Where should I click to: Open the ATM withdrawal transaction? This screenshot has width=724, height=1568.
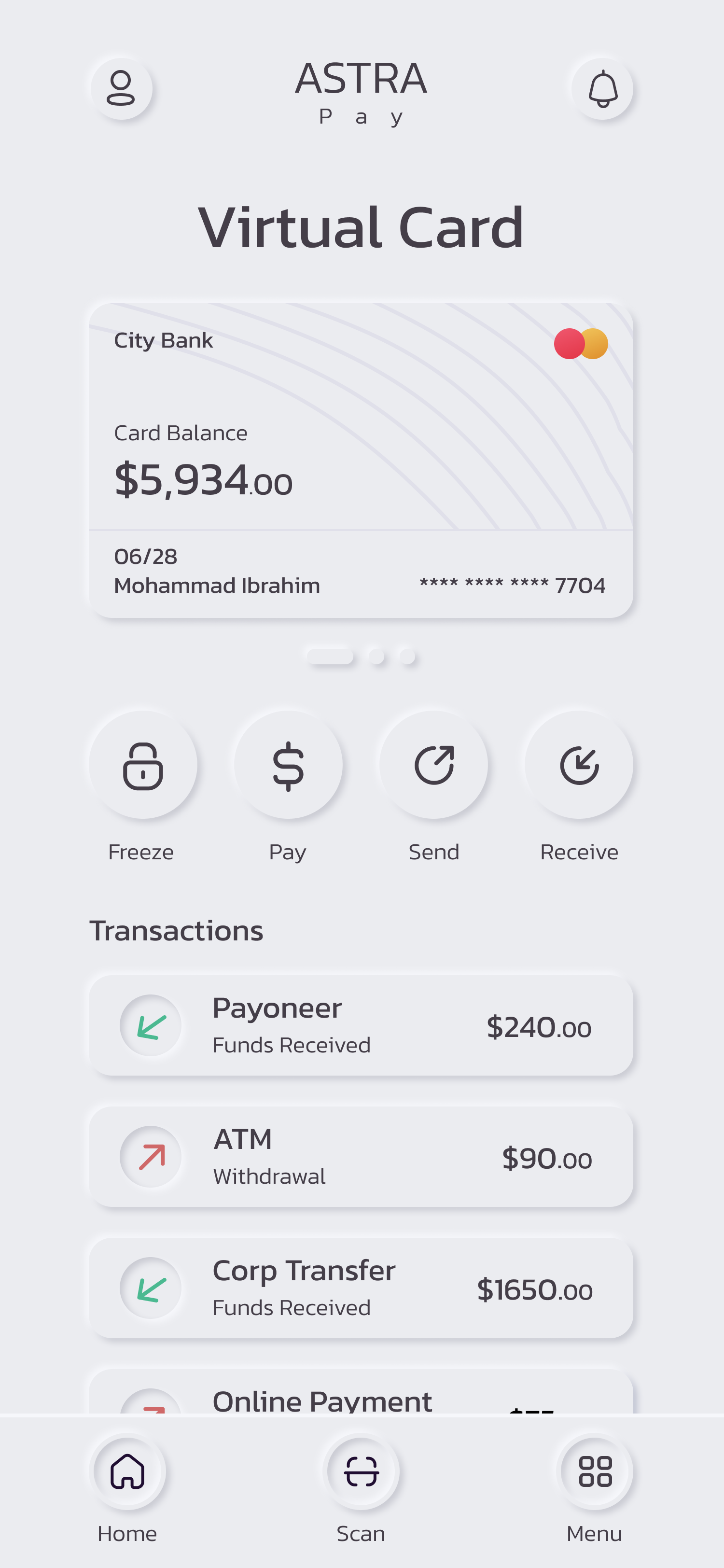point(361,1157)
